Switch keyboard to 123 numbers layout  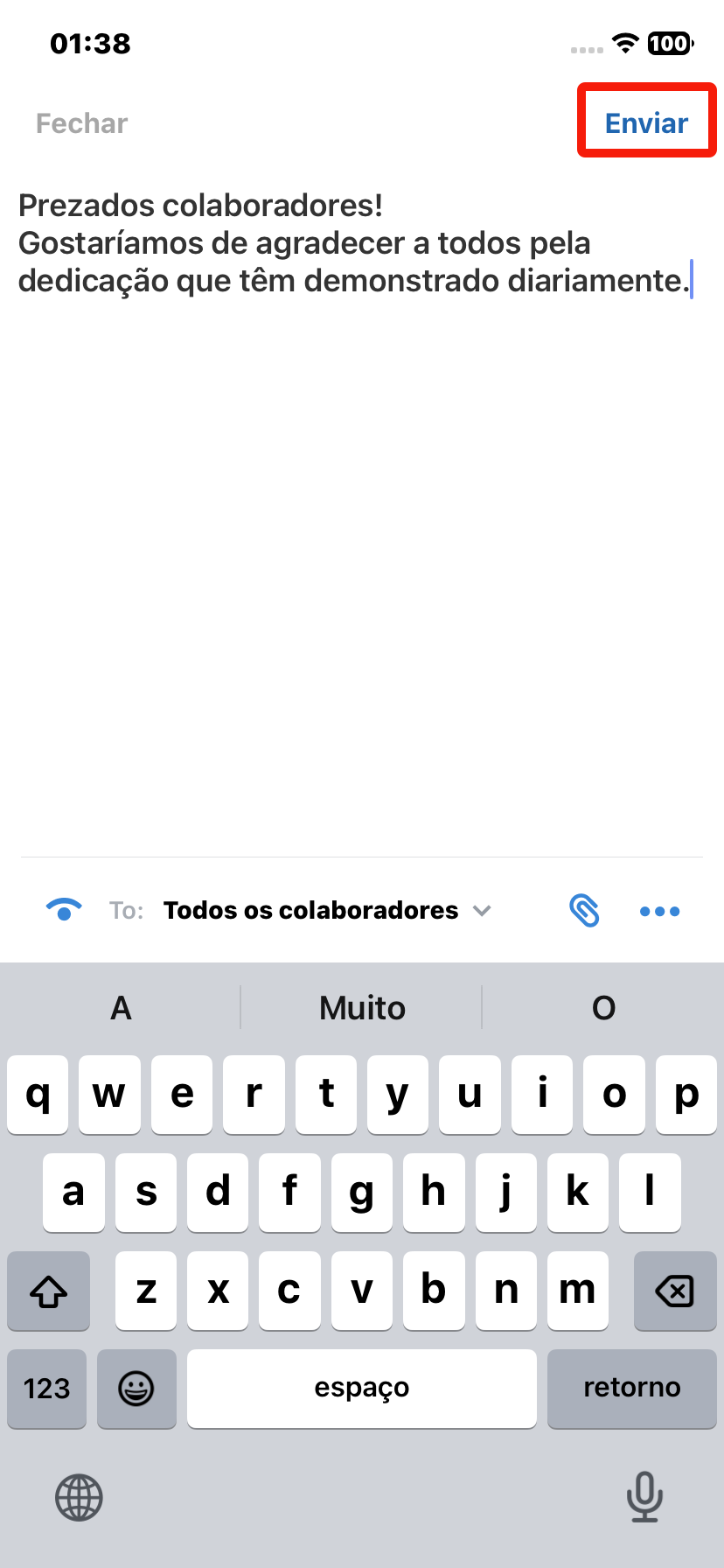[x=47, y=1388]
